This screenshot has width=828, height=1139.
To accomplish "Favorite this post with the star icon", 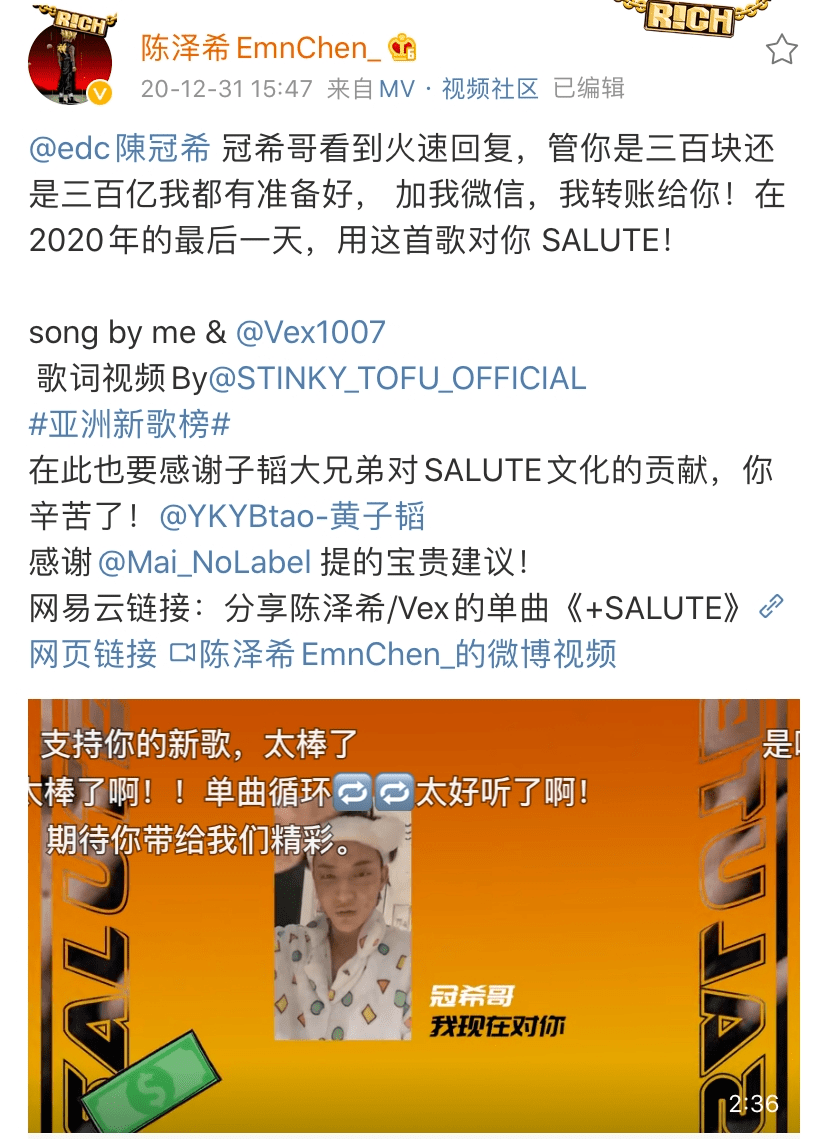I will click(781, 49).
